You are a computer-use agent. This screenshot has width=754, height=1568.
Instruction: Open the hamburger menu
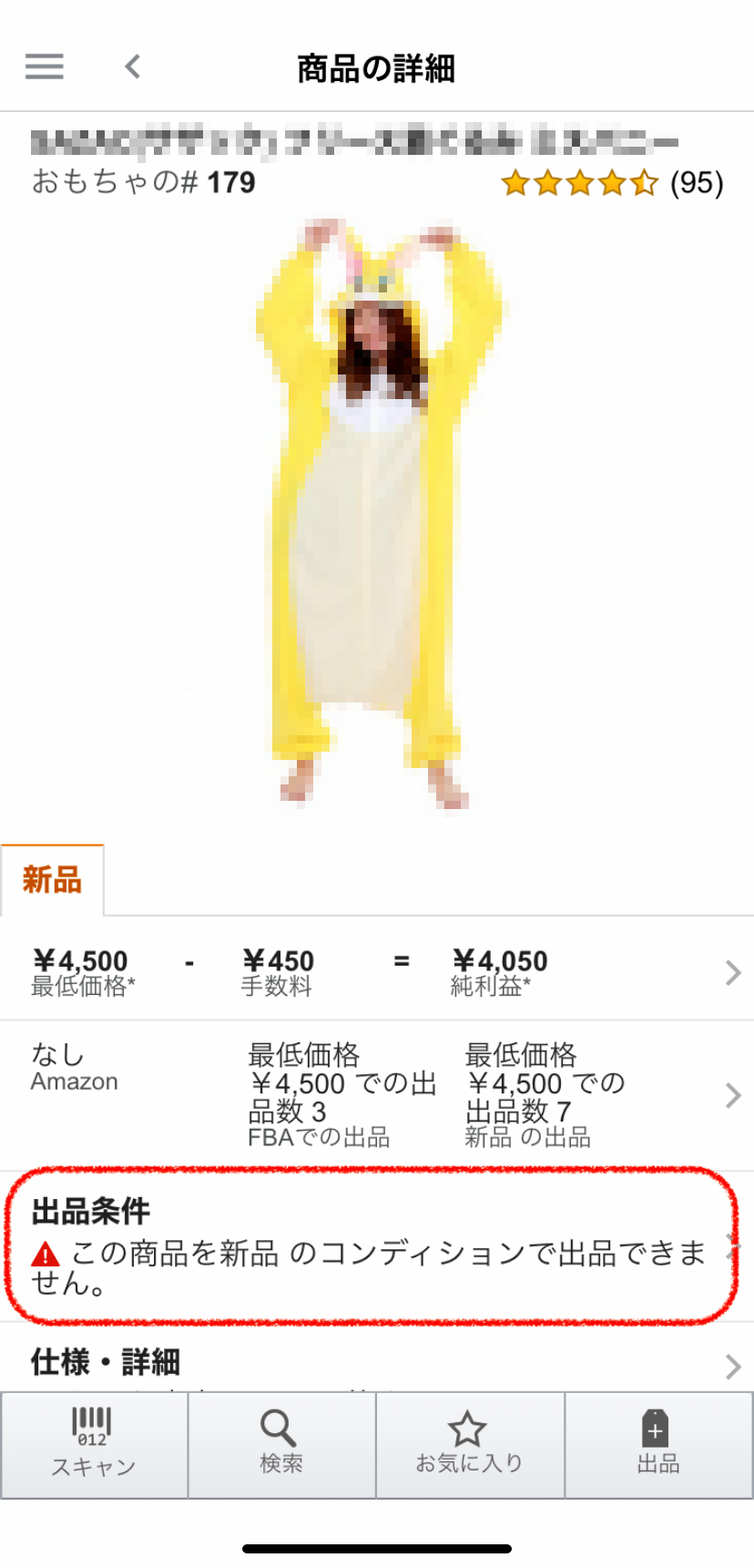point(44,67)
